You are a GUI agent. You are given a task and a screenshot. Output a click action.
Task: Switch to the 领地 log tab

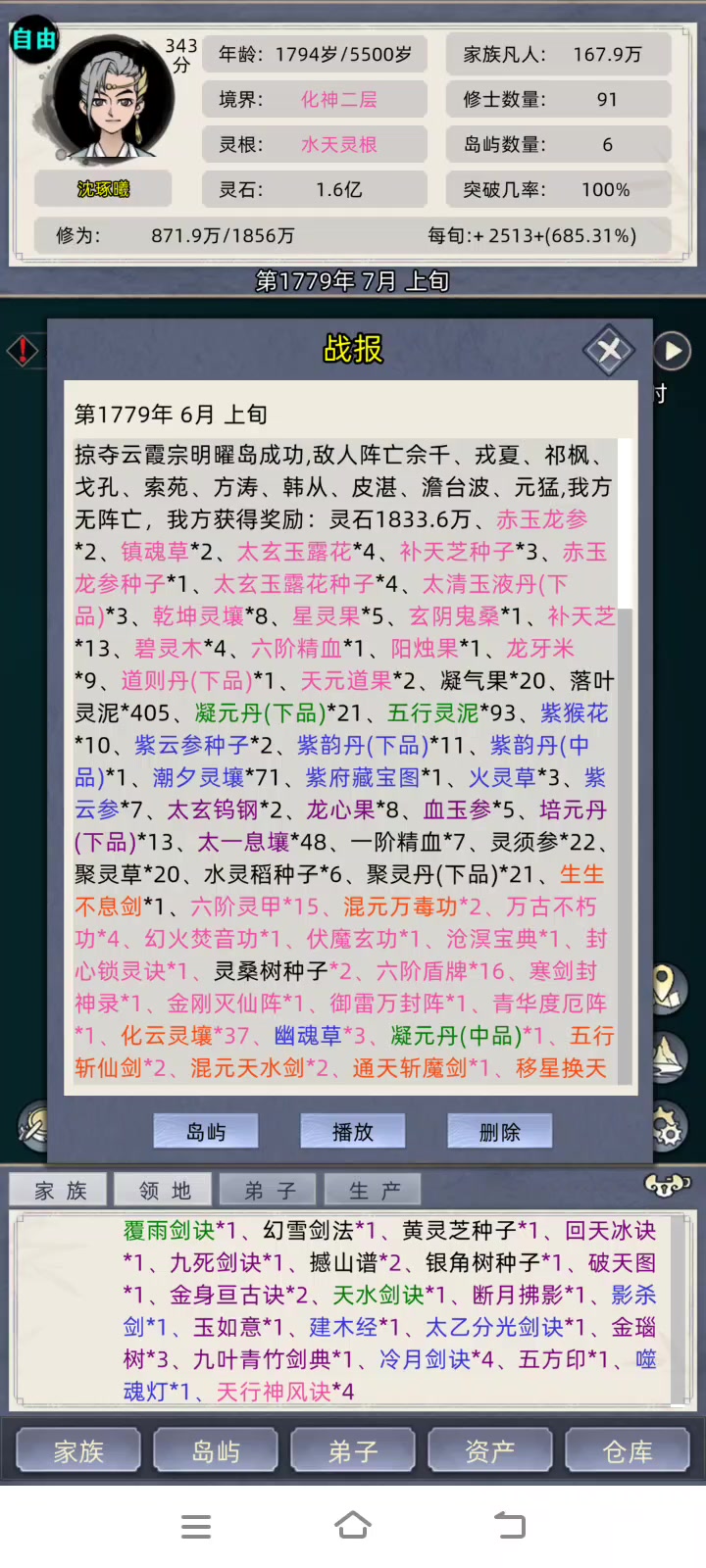pos(165,1190)
